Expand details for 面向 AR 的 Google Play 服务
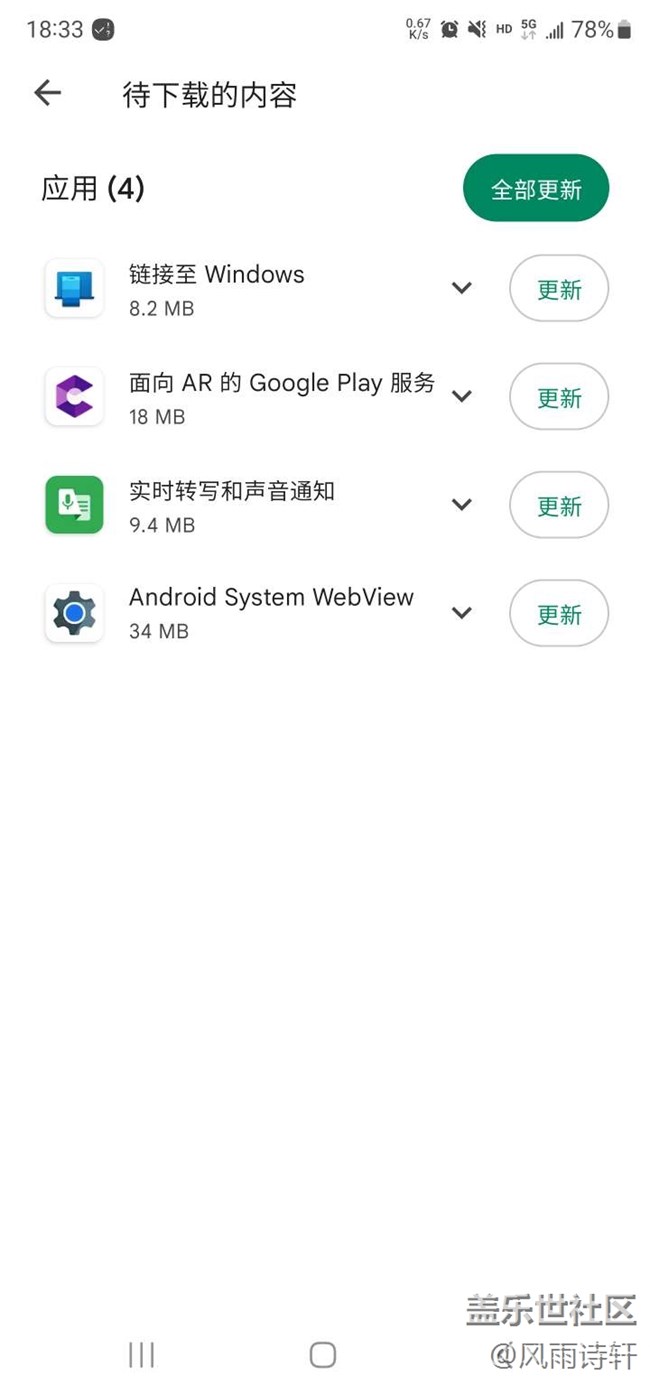Viewport: 650px width, 1394px height. click(461, 396)
